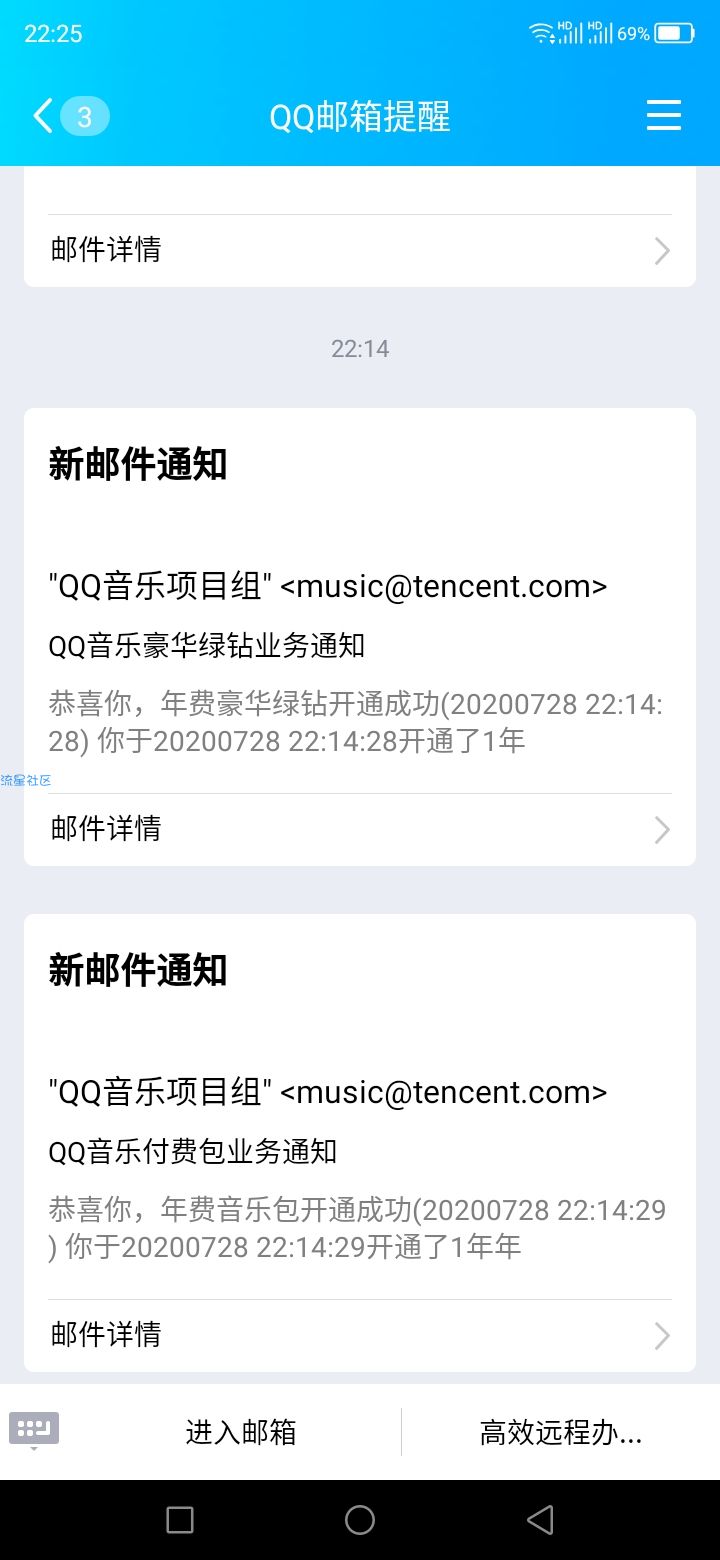Switch to keyboard input via keyboard icon
Viewport: 720px width, 1560px height.
(34, 1430)
